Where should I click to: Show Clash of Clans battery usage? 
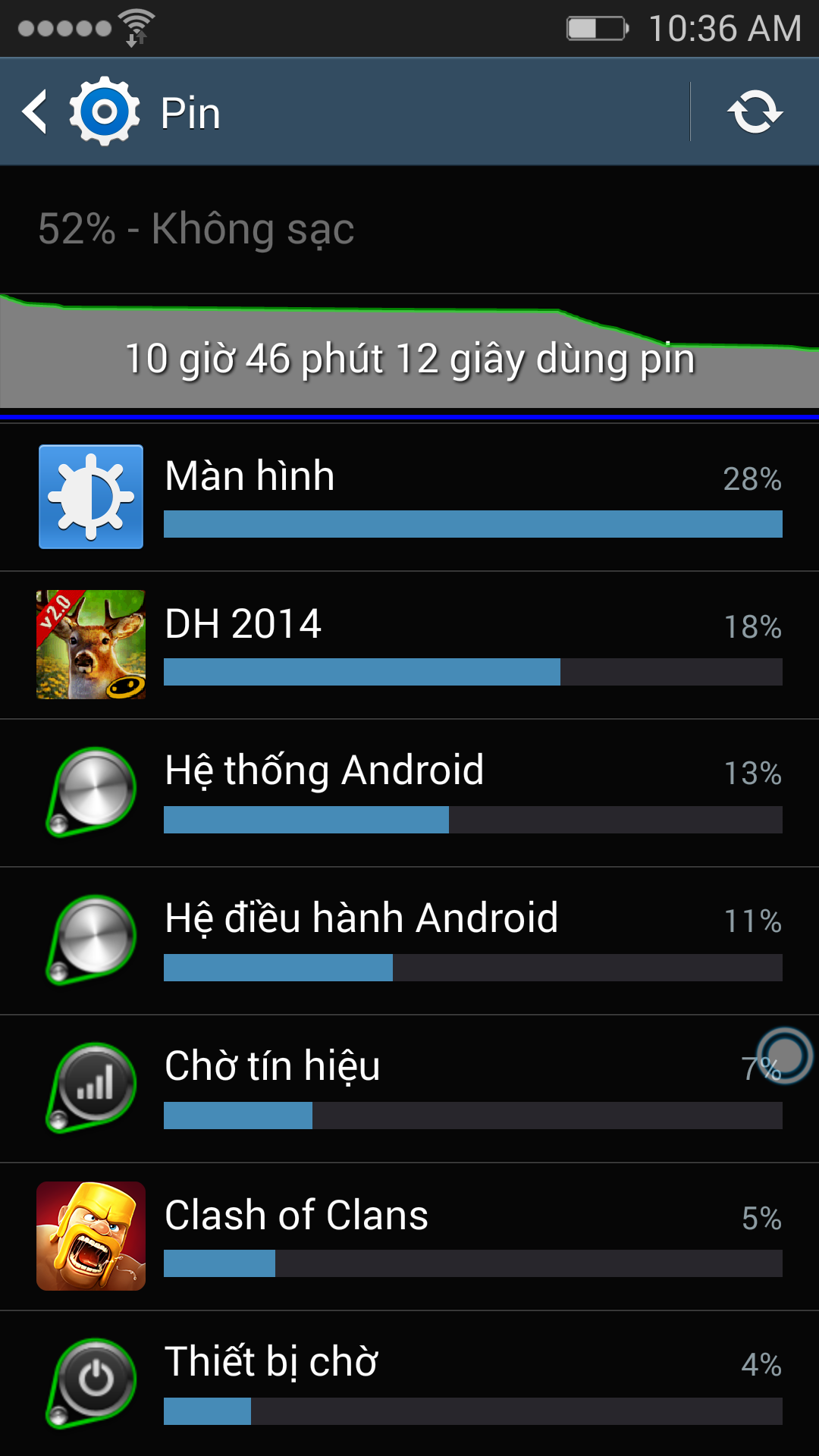click(409, 1236)
